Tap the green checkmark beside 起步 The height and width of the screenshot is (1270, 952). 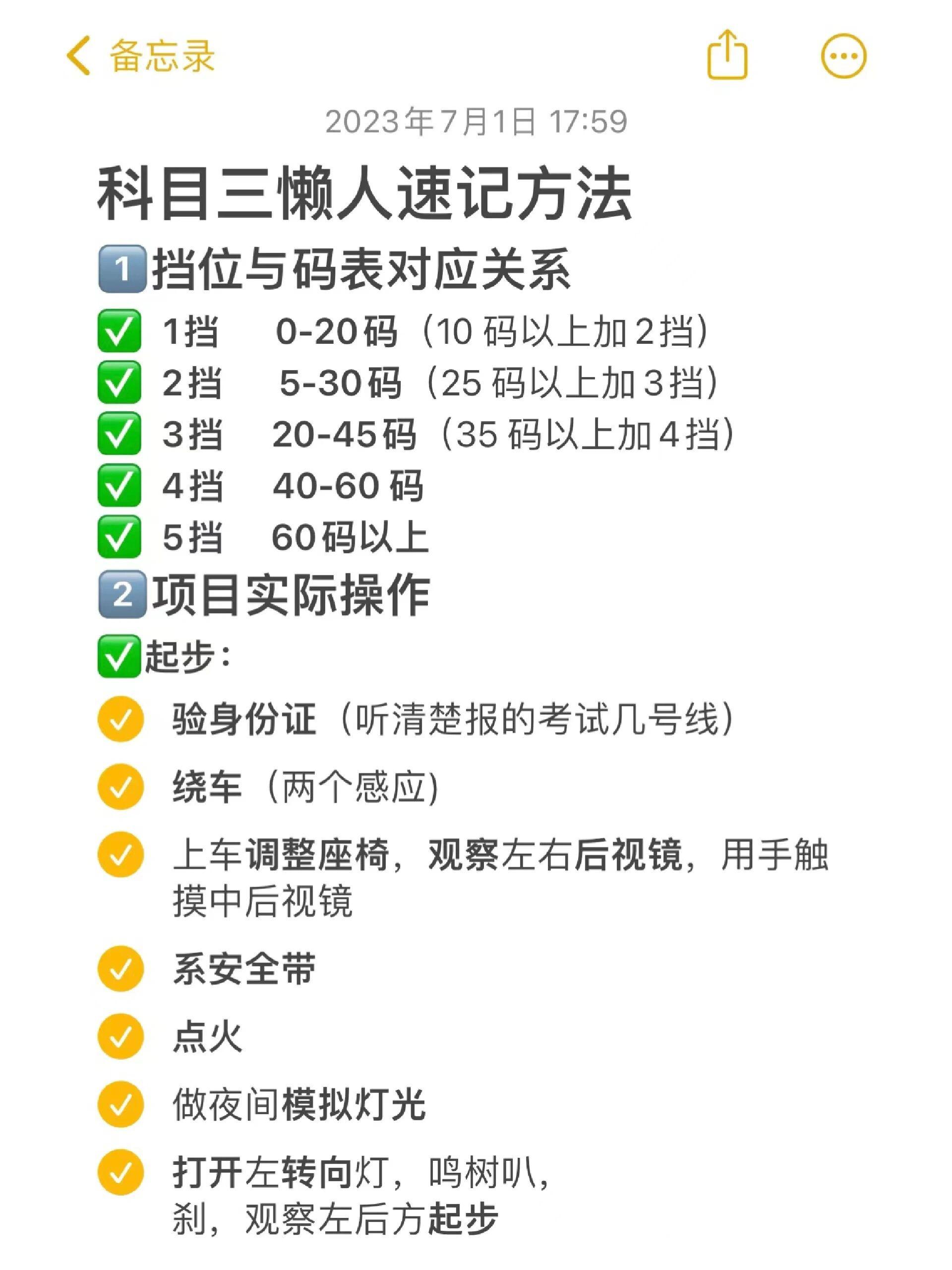pyautogui.click(x=119, y=658)
